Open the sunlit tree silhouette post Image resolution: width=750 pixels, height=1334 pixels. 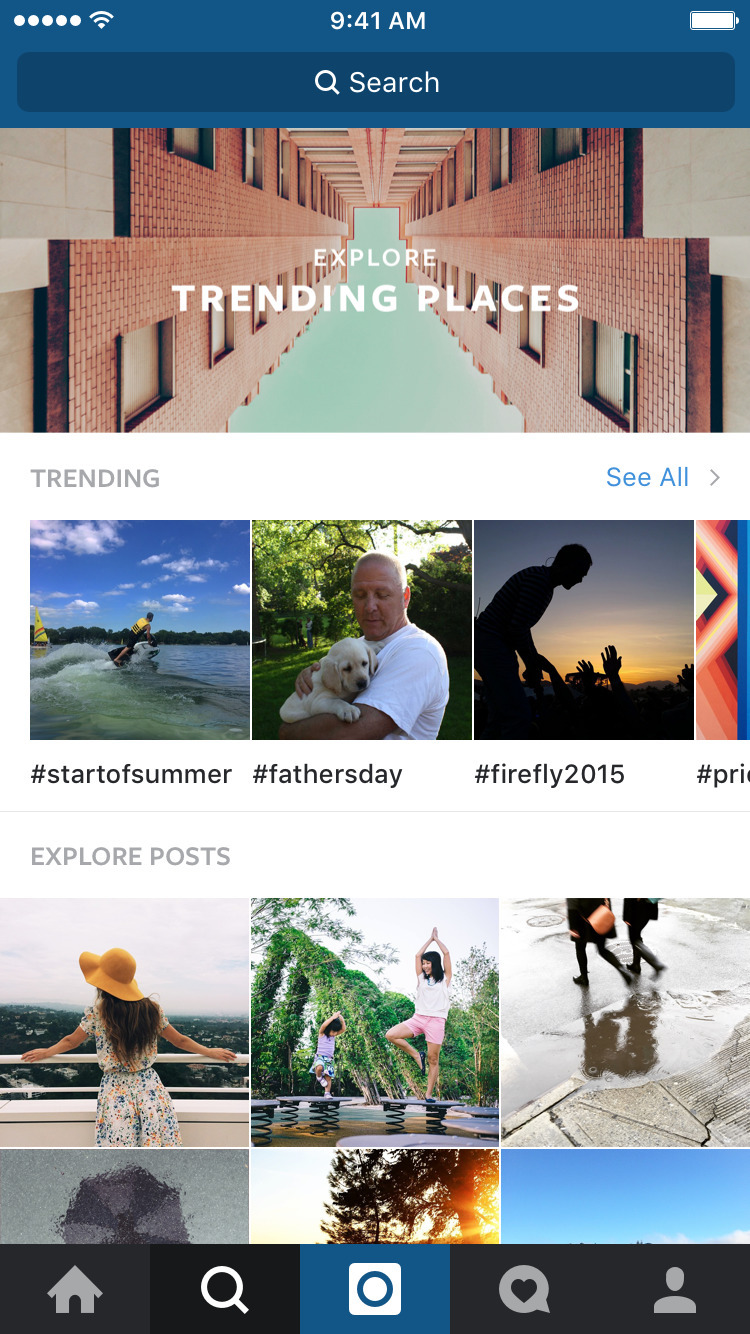point(375,1197)
